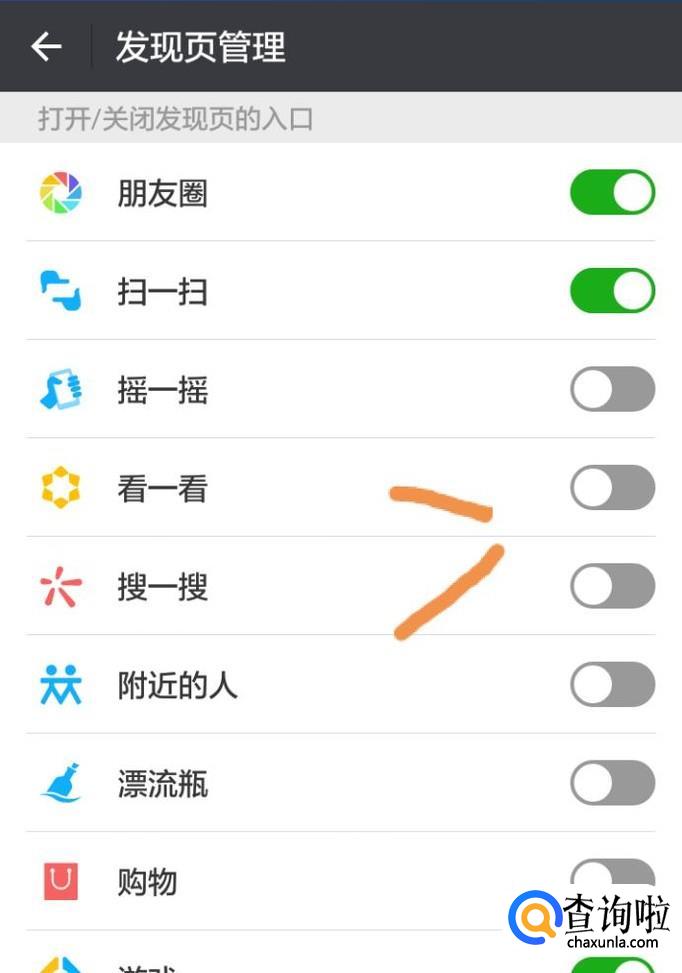The width and height of the screenshot is (682, 973).
Task: Enable 附近的人 in discover page
Action: (612, 684)
